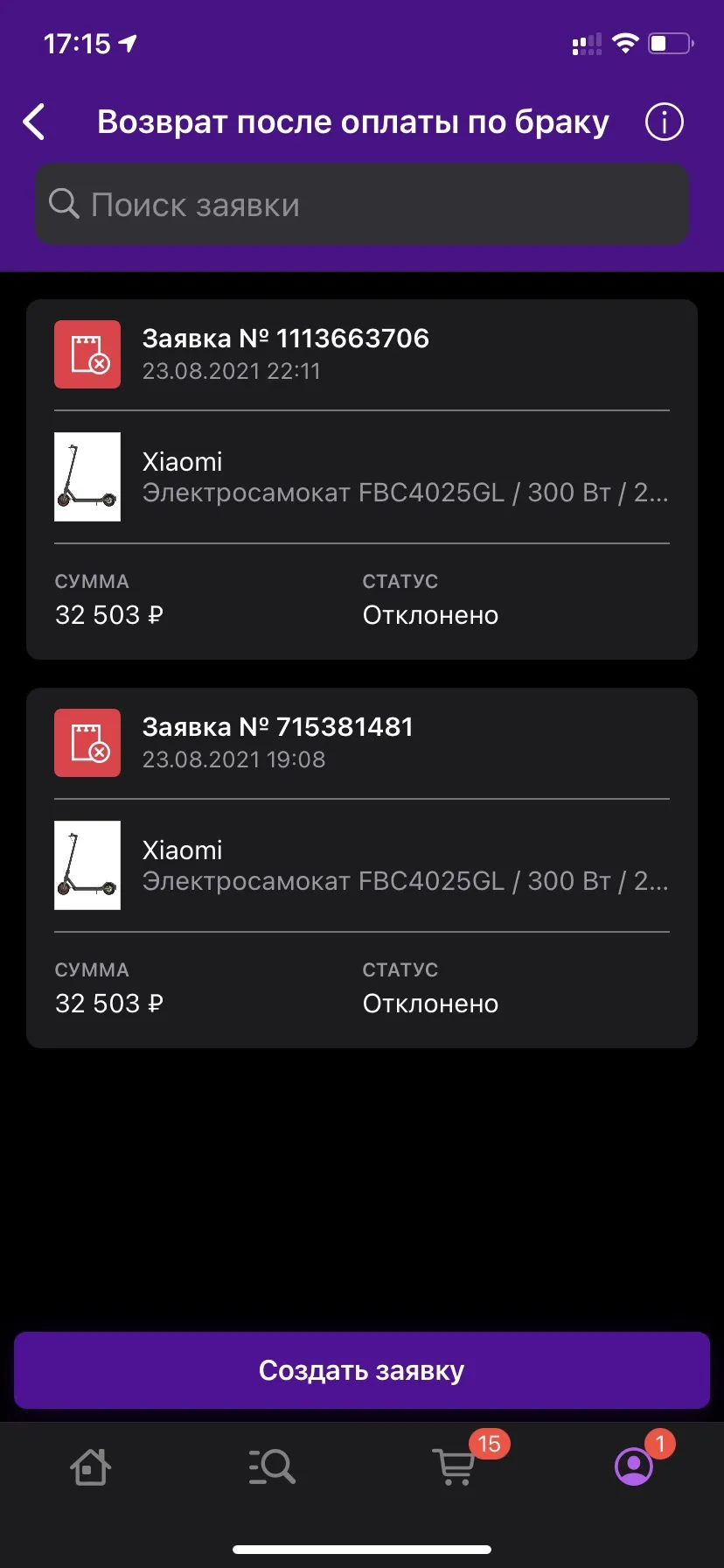The height and width of the screenshot is (1568, 724).
Task: Switch to the home tab
Action: tap(90, 1466)
